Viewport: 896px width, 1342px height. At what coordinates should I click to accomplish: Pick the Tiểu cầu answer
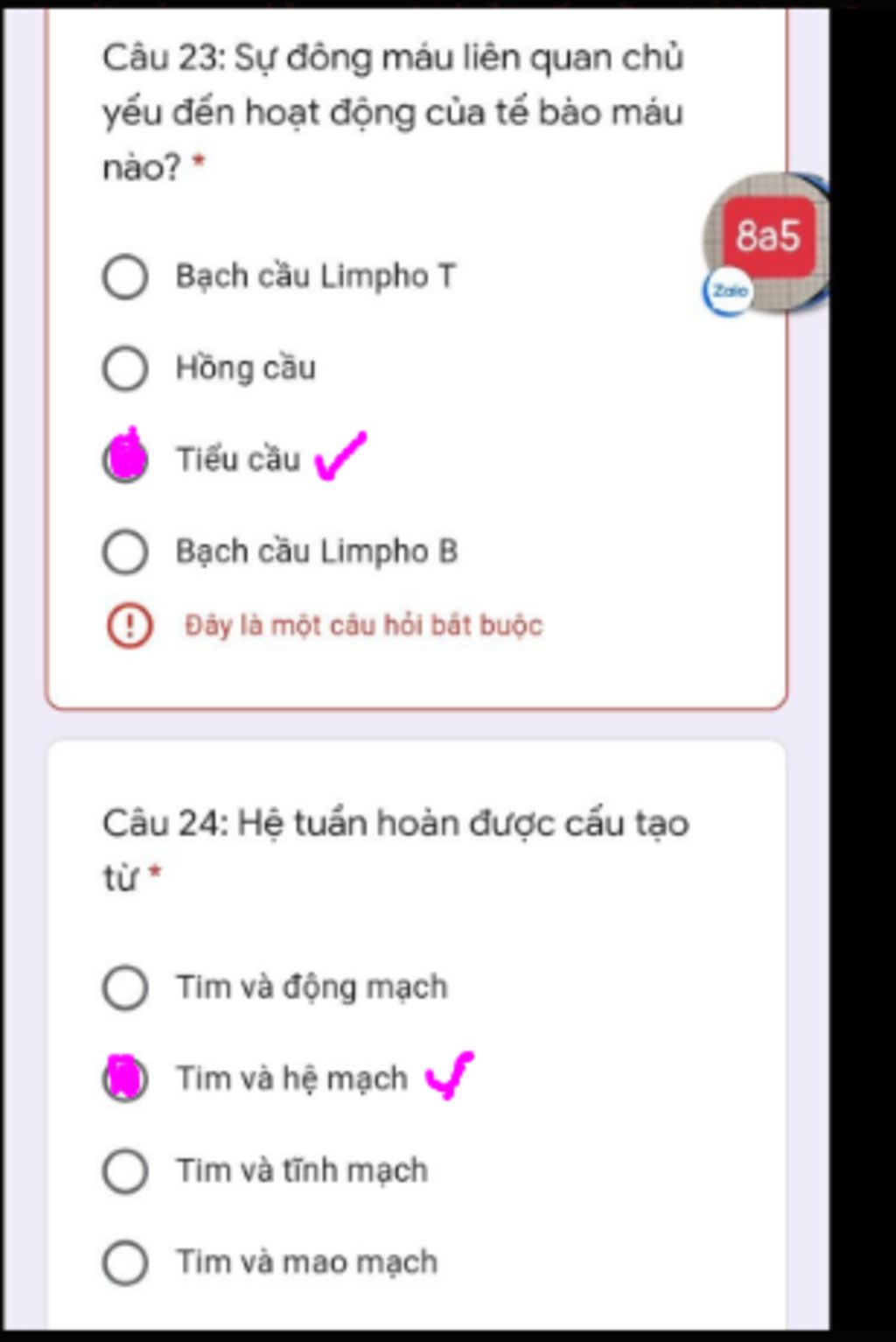pyautogui.click(x=125, y=460)
